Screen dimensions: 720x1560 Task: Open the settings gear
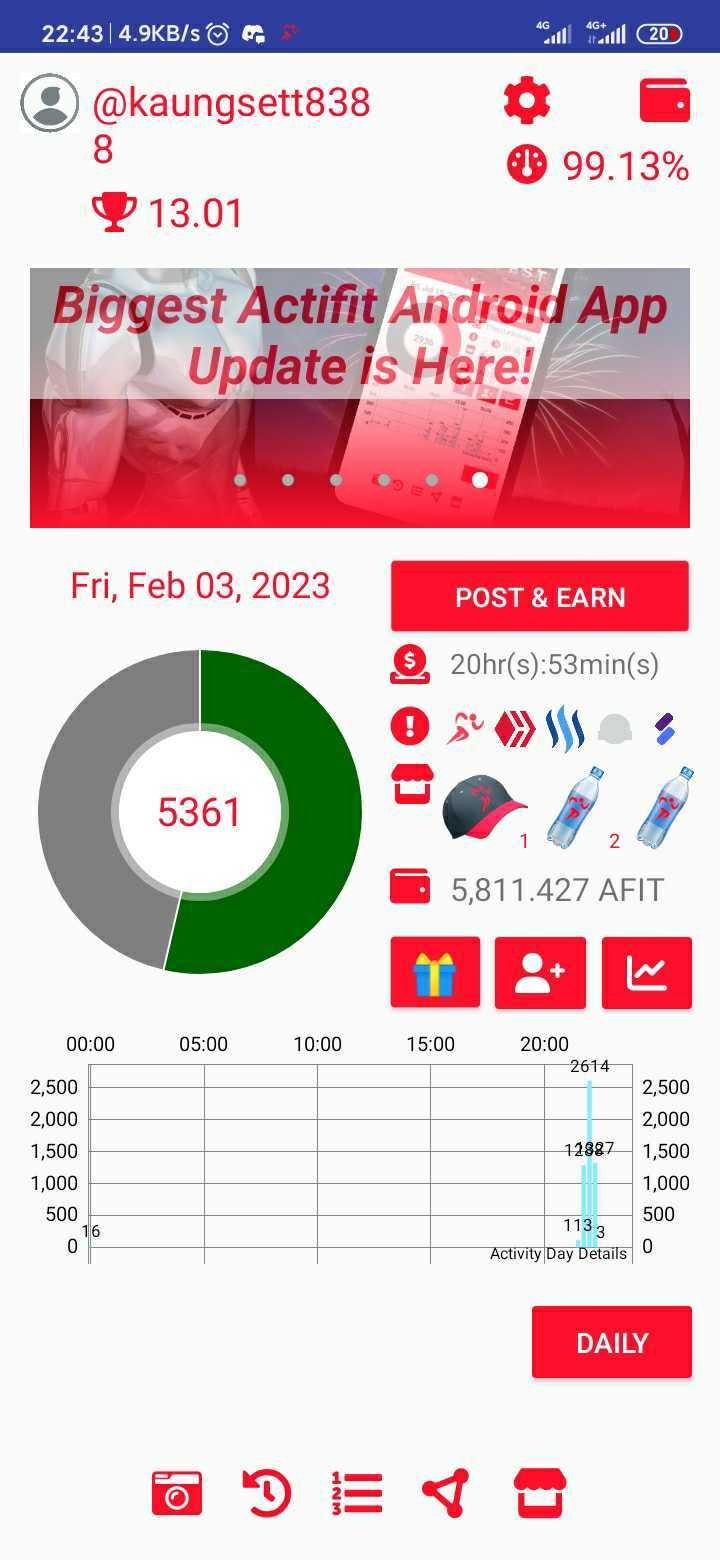[x=527, y=101]
